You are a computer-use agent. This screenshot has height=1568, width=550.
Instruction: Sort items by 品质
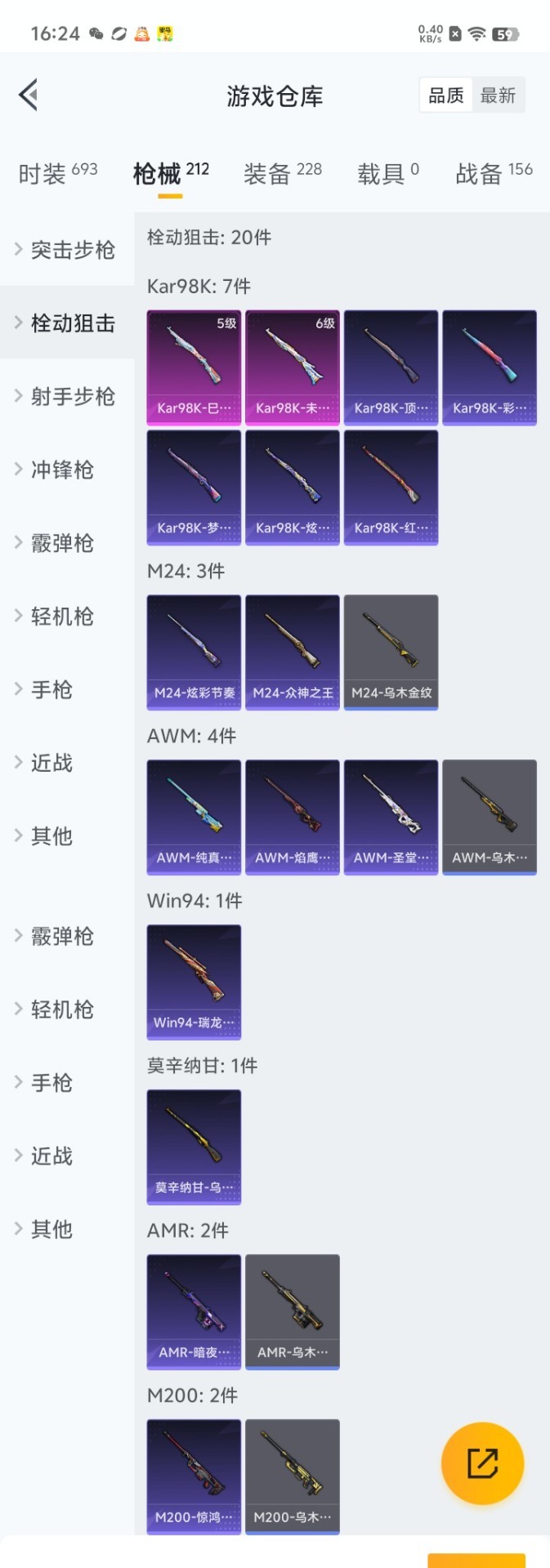coord(446,96)
